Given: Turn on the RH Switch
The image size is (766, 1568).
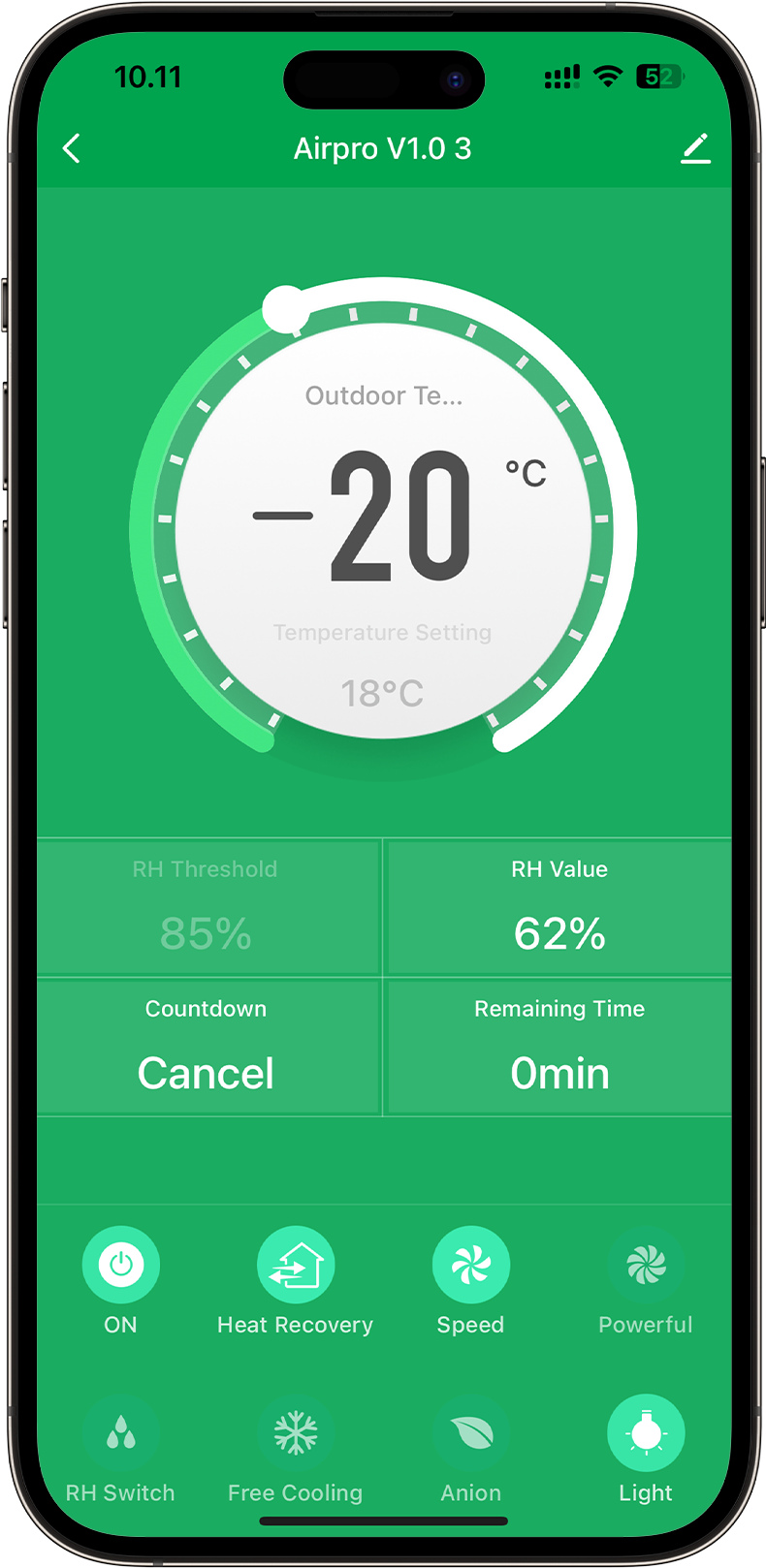Looking at the screenshot, I should coord(121,1433).
